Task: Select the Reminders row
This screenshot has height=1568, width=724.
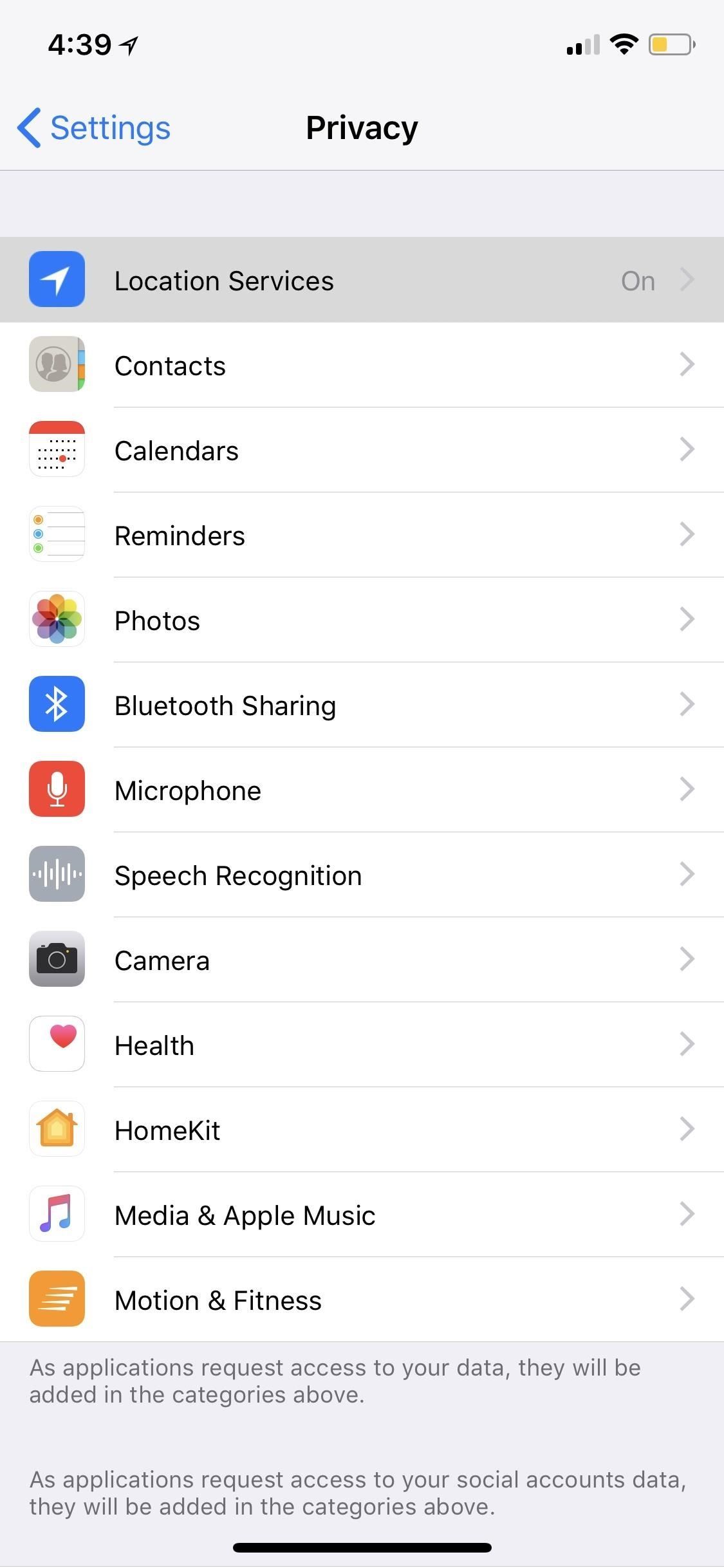Action: coord(362,535)
